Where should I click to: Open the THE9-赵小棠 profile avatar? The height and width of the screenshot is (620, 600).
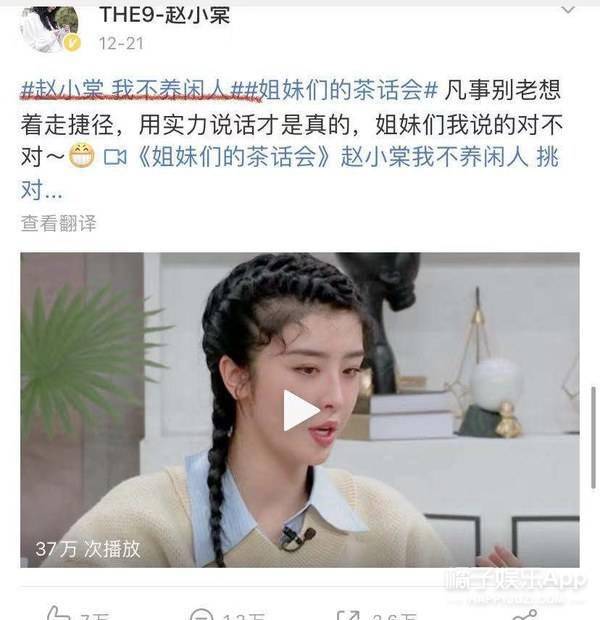point(49,27)
